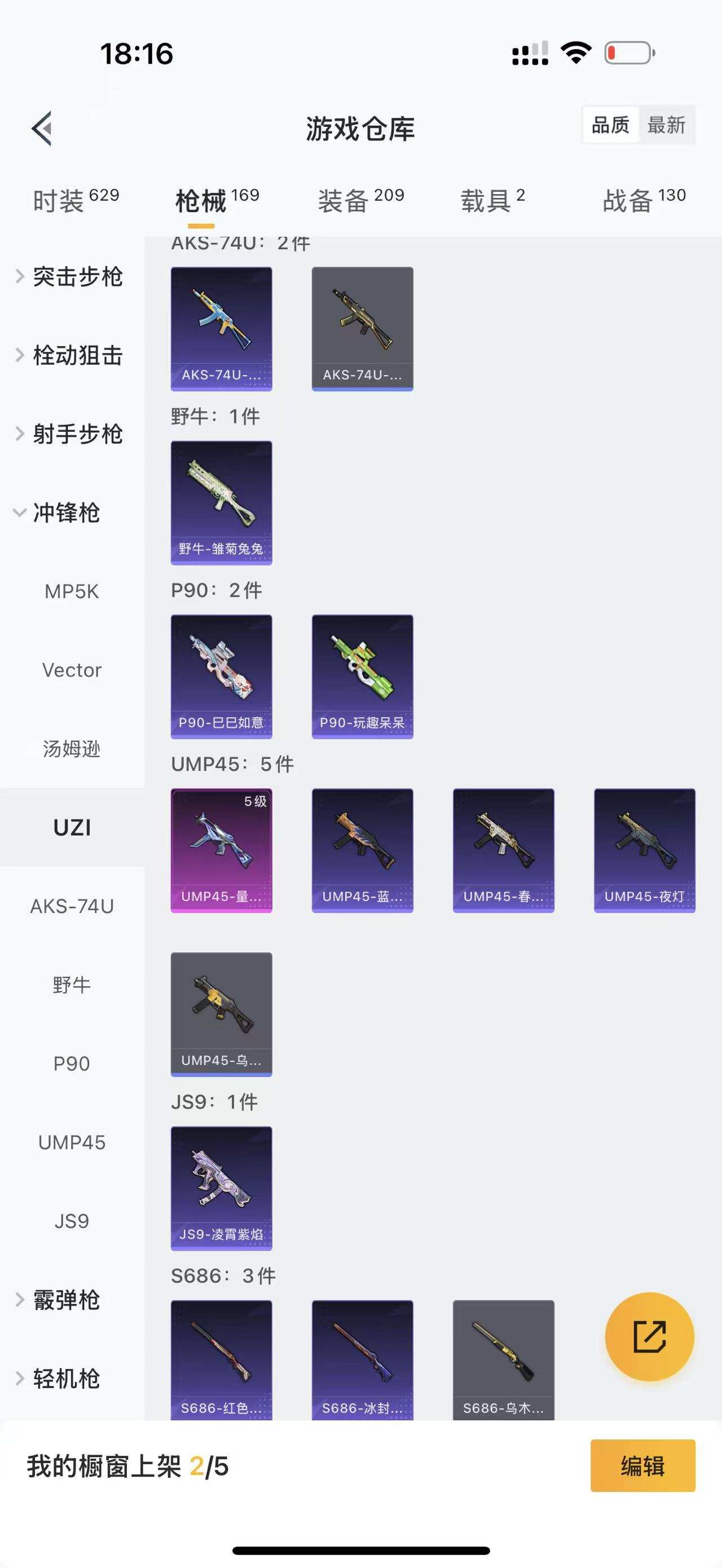Tap the 编辑 button
Image resolution: width=722 pixels, height=1568 pixels.
(x=642, y=1466)
